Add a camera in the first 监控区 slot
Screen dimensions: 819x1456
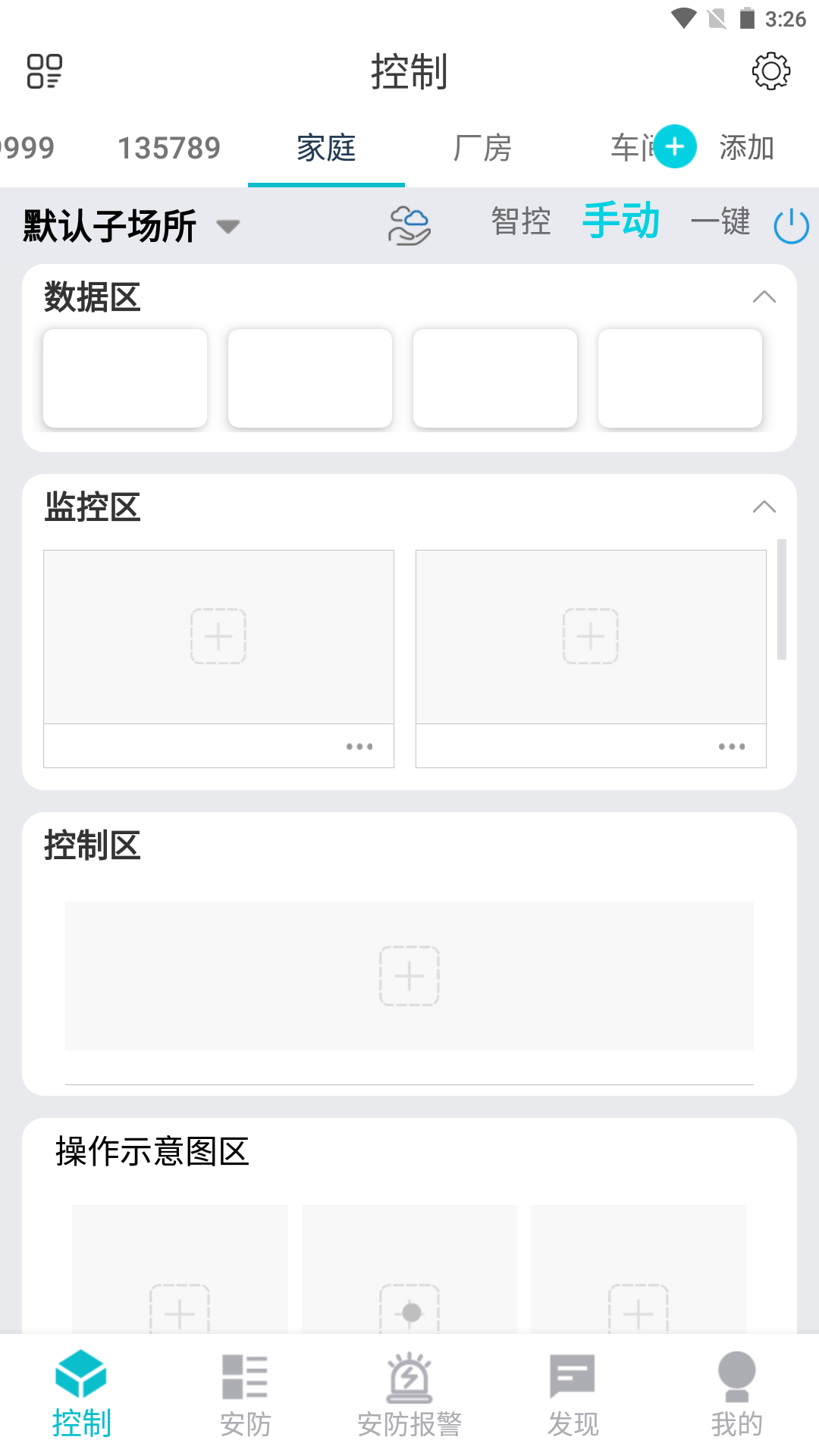[218, 635]
